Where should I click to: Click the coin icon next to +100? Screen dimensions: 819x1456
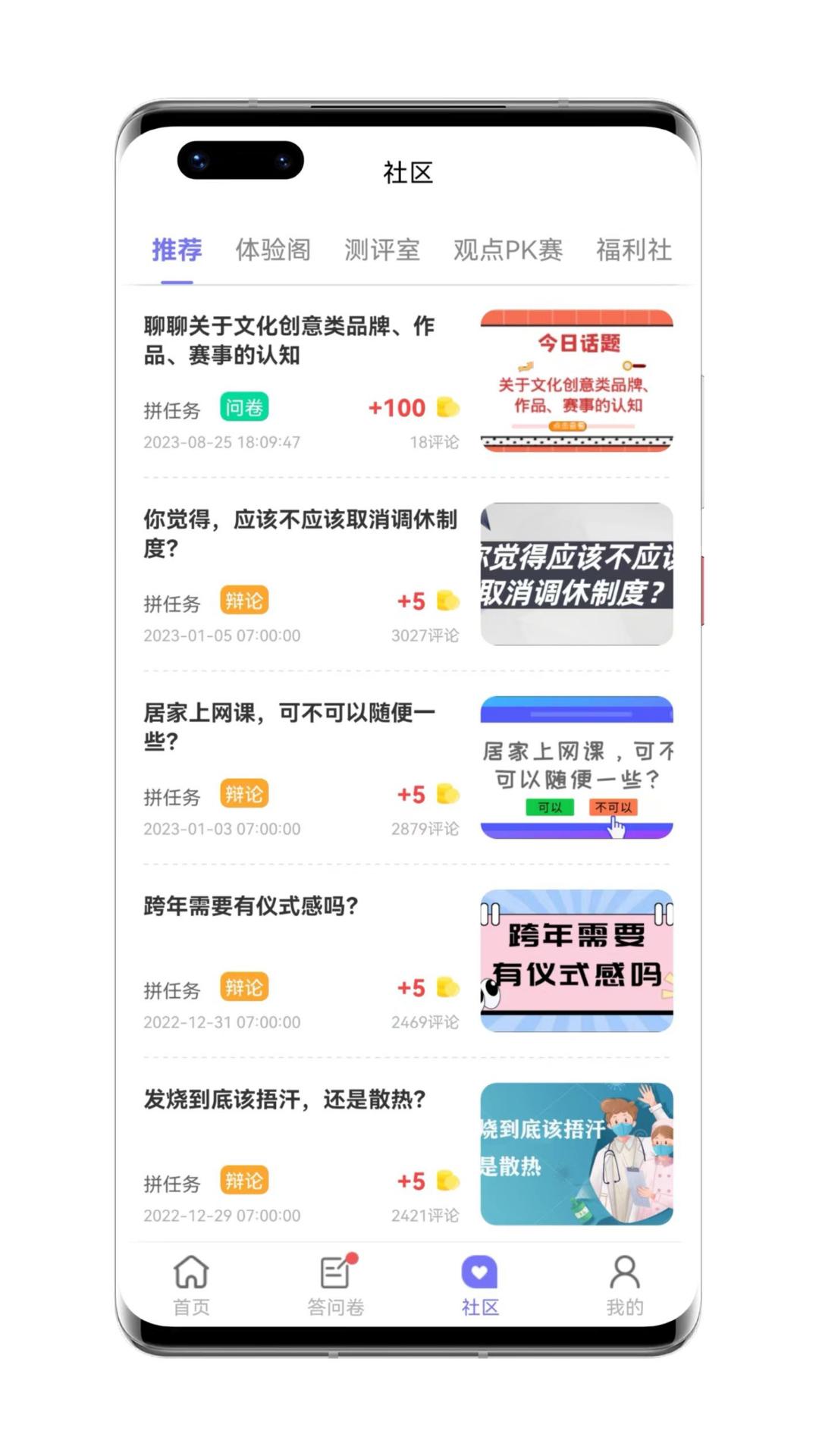coord(447,408)
